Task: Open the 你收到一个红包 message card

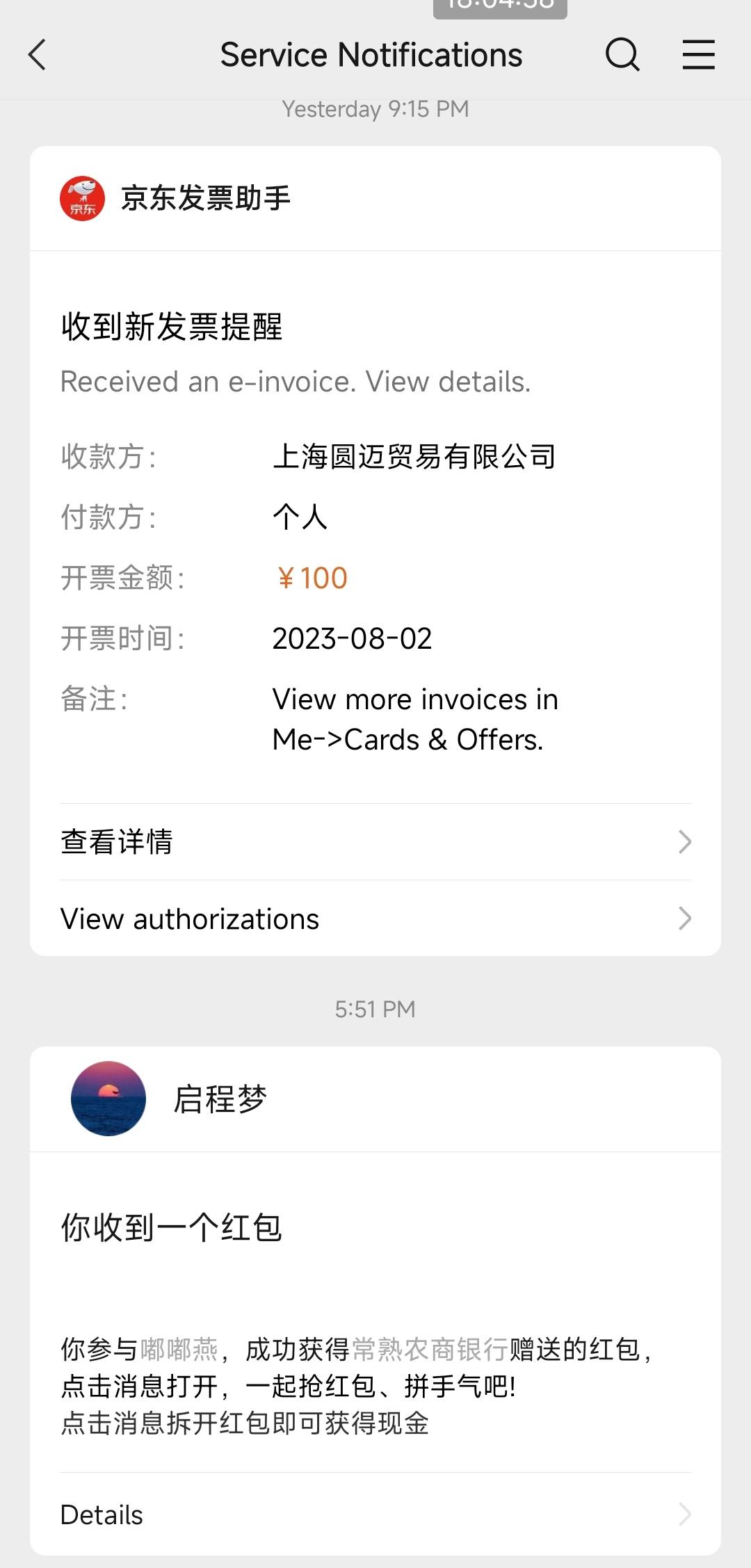Action: click(375, 1311)
